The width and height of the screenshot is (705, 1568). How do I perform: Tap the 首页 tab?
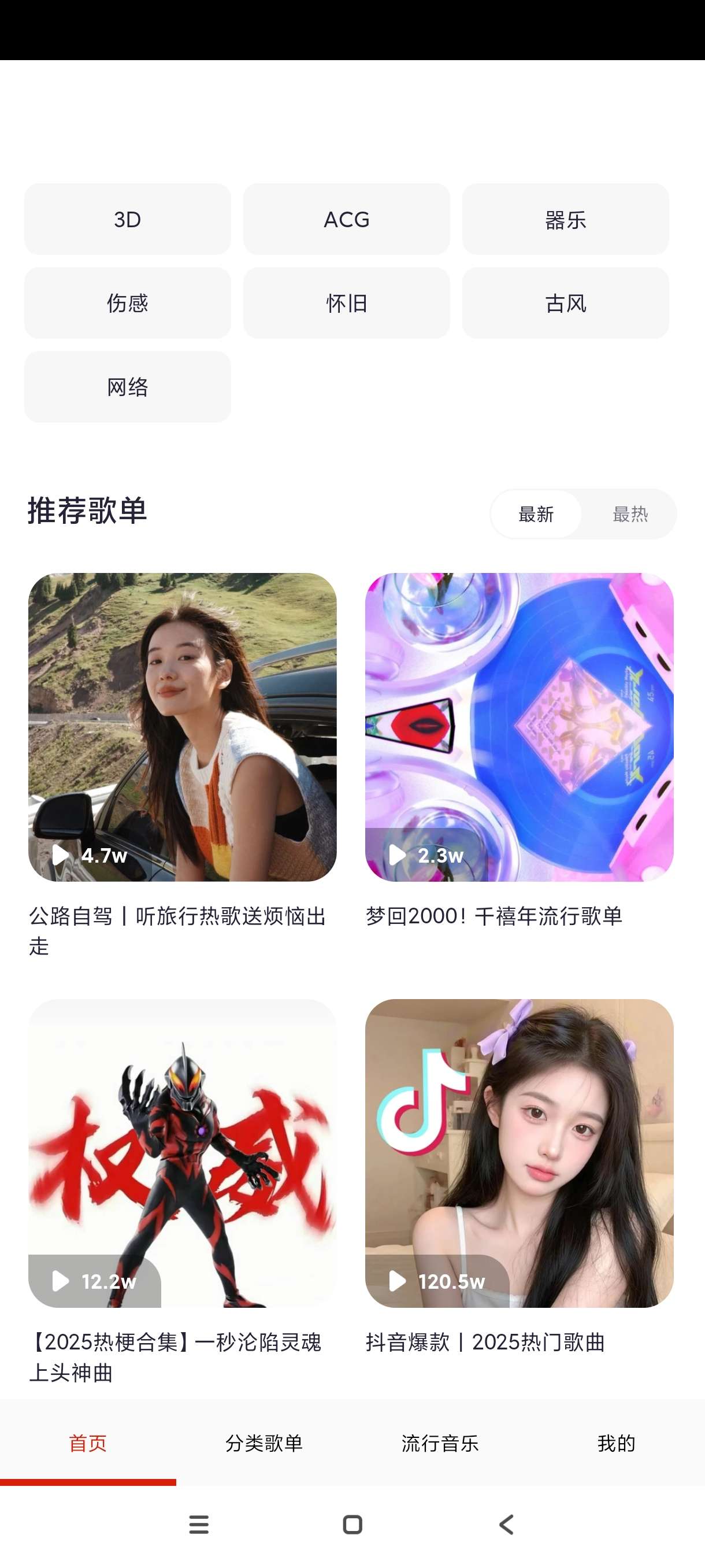(88, 1443)
